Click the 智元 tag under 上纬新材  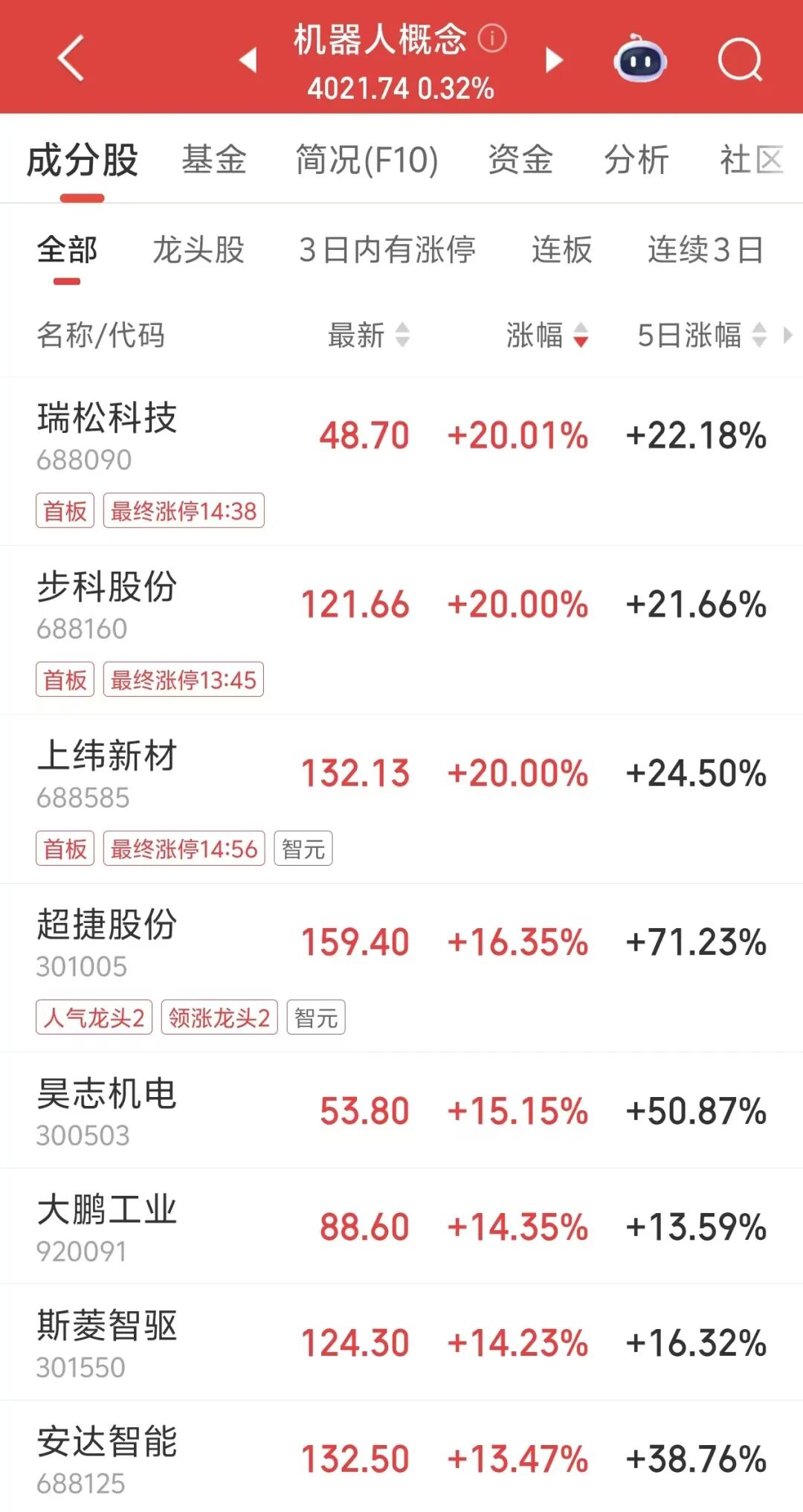tap(303, 847)
